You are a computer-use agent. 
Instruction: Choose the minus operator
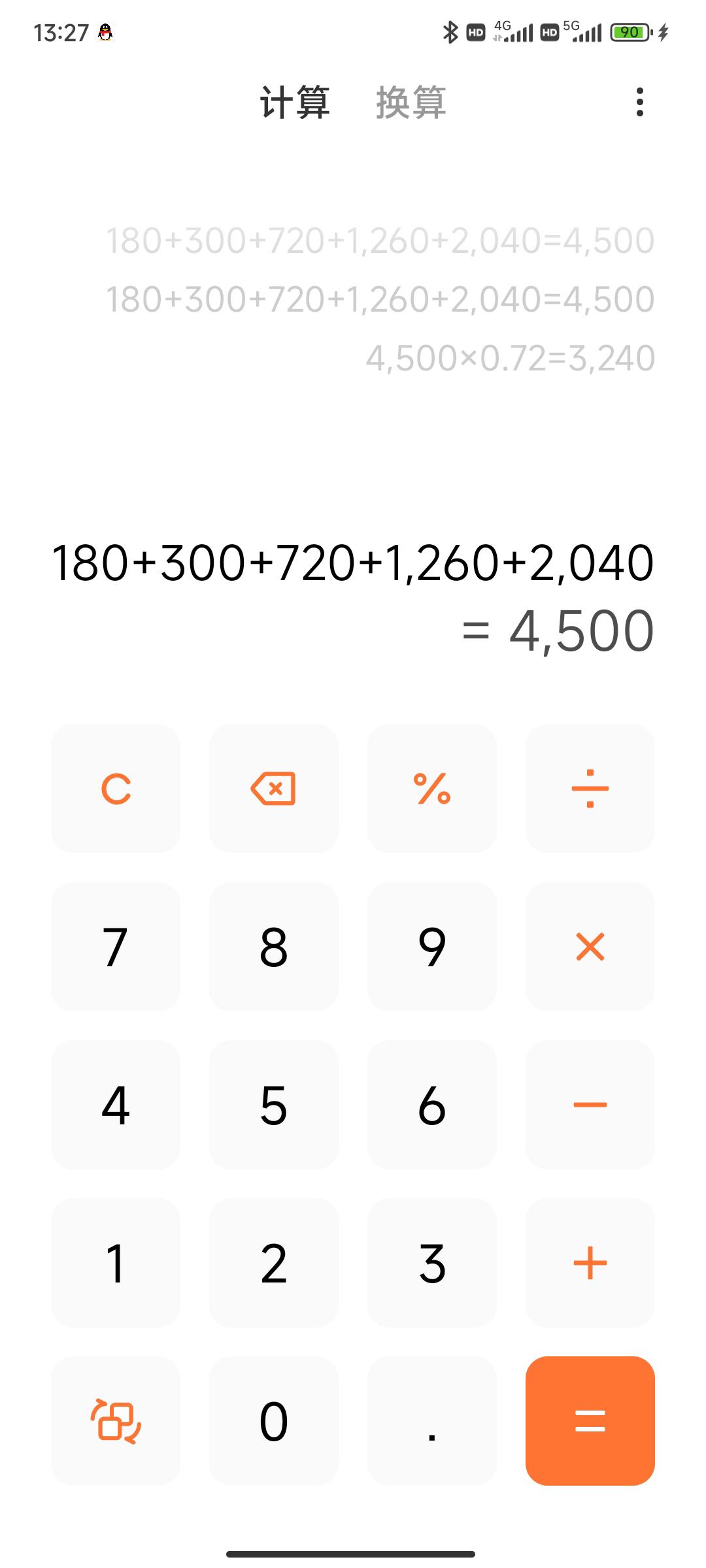(590, 1105)
